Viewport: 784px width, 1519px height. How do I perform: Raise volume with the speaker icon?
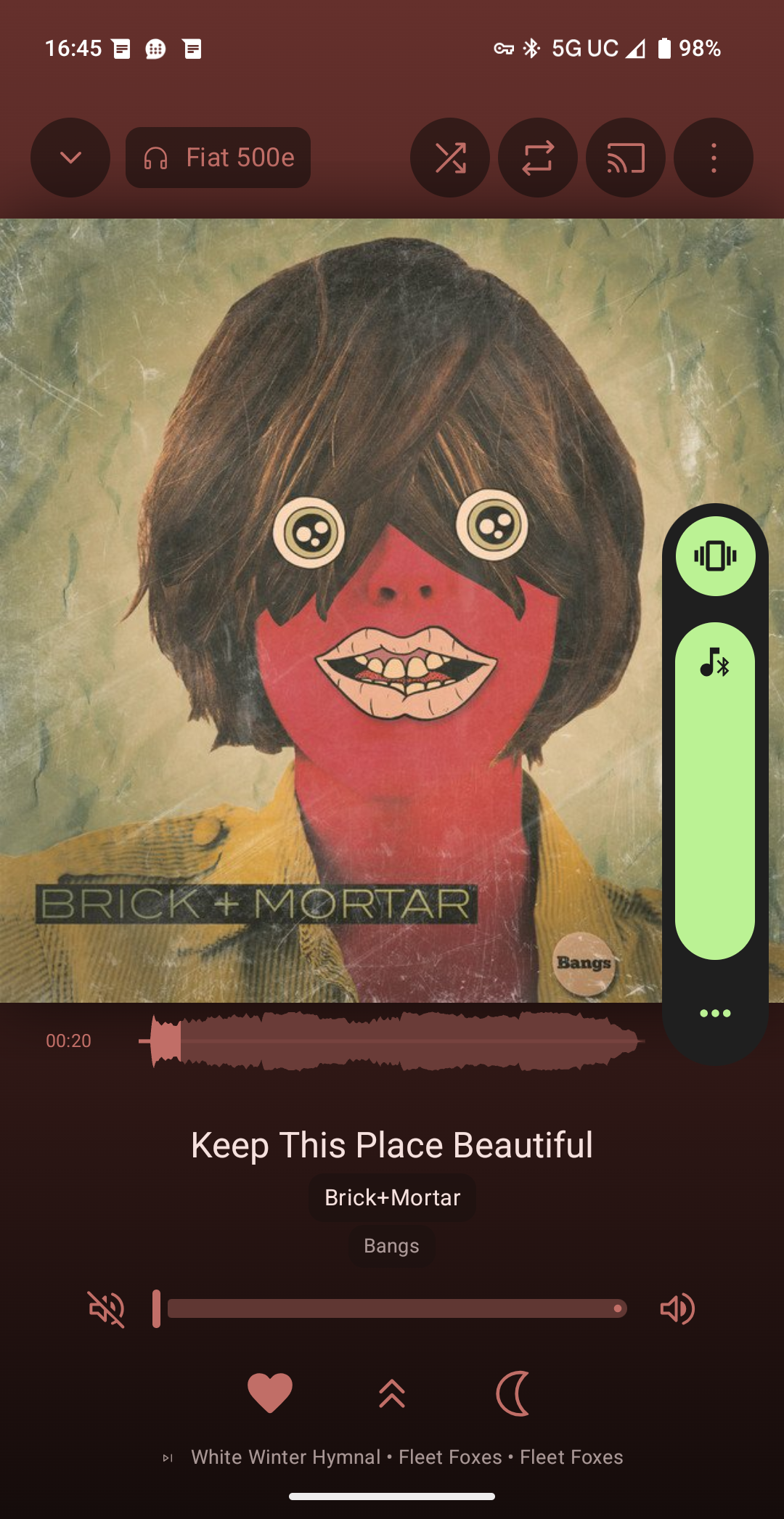tap(677, 1309)
